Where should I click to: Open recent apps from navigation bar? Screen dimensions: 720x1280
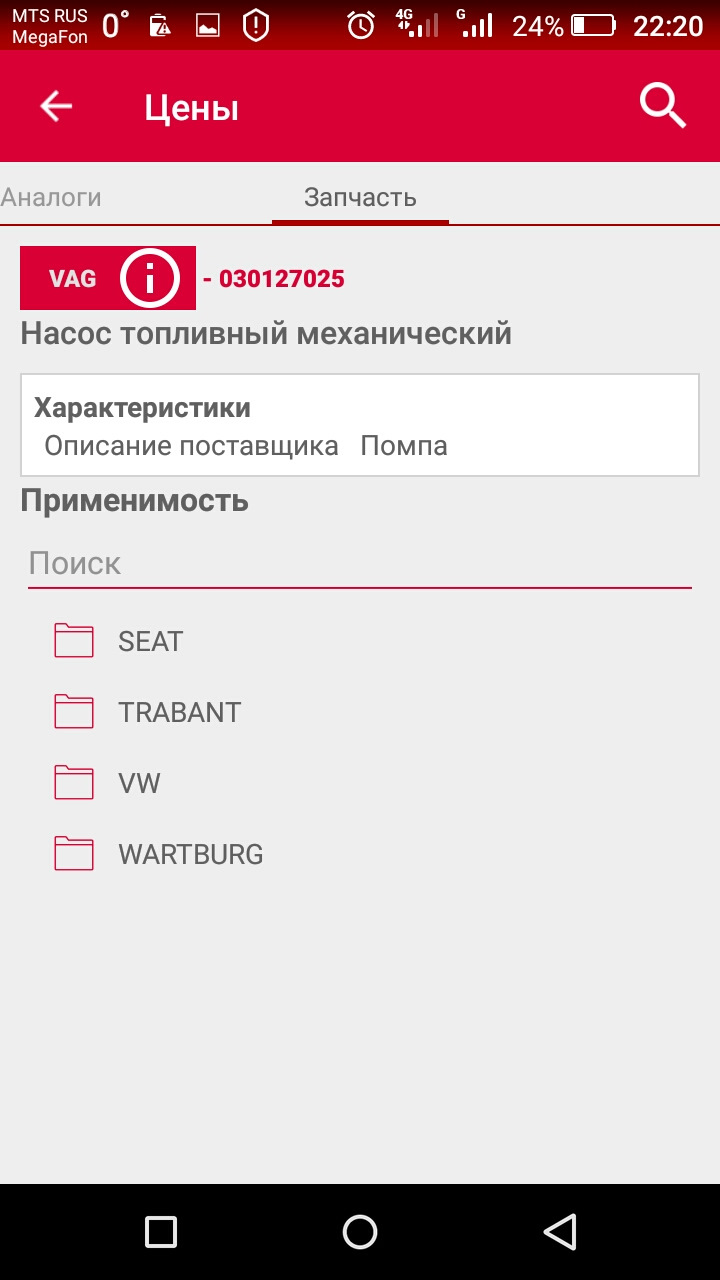(161, 1232)
